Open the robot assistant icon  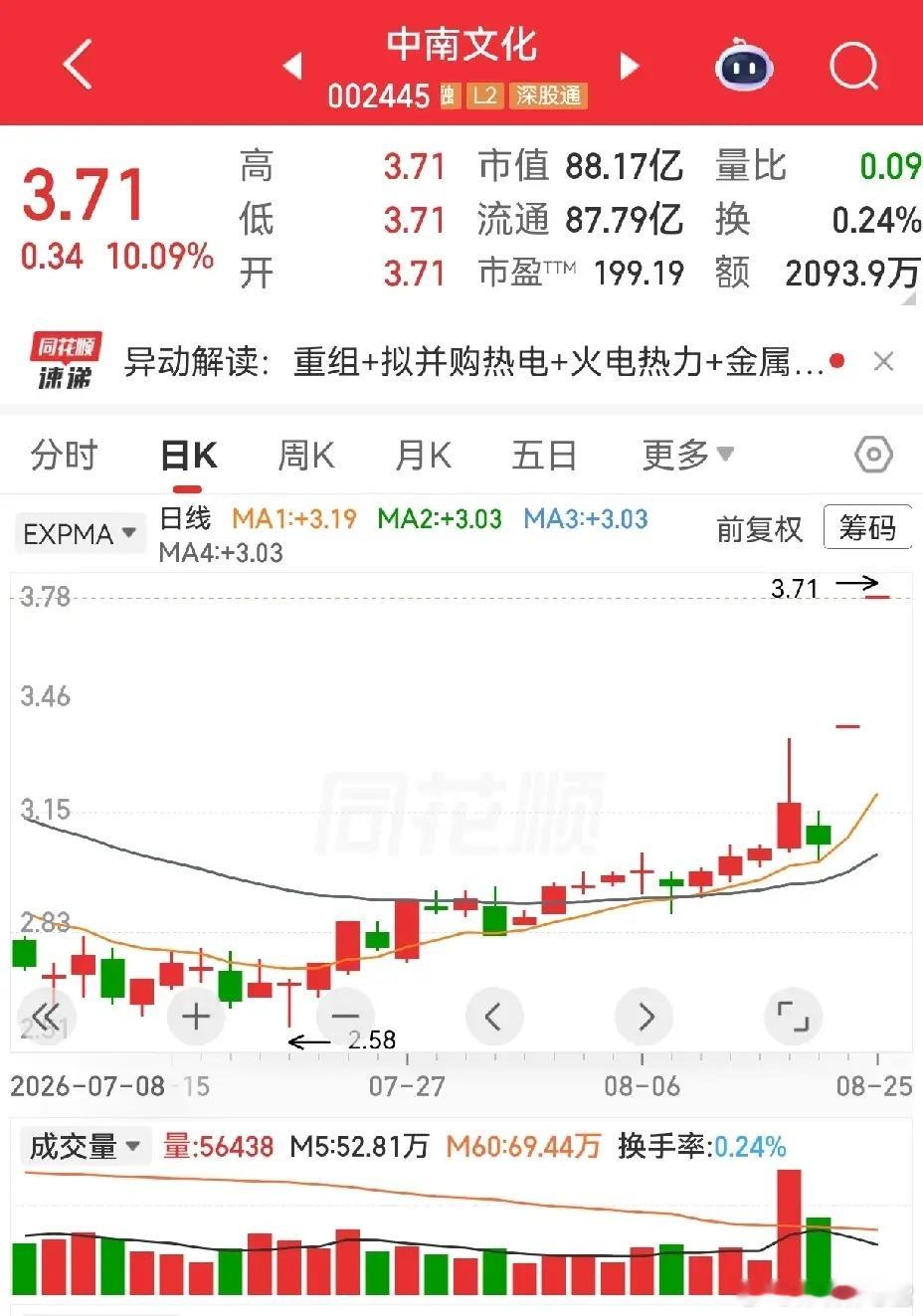pos(744,66)
